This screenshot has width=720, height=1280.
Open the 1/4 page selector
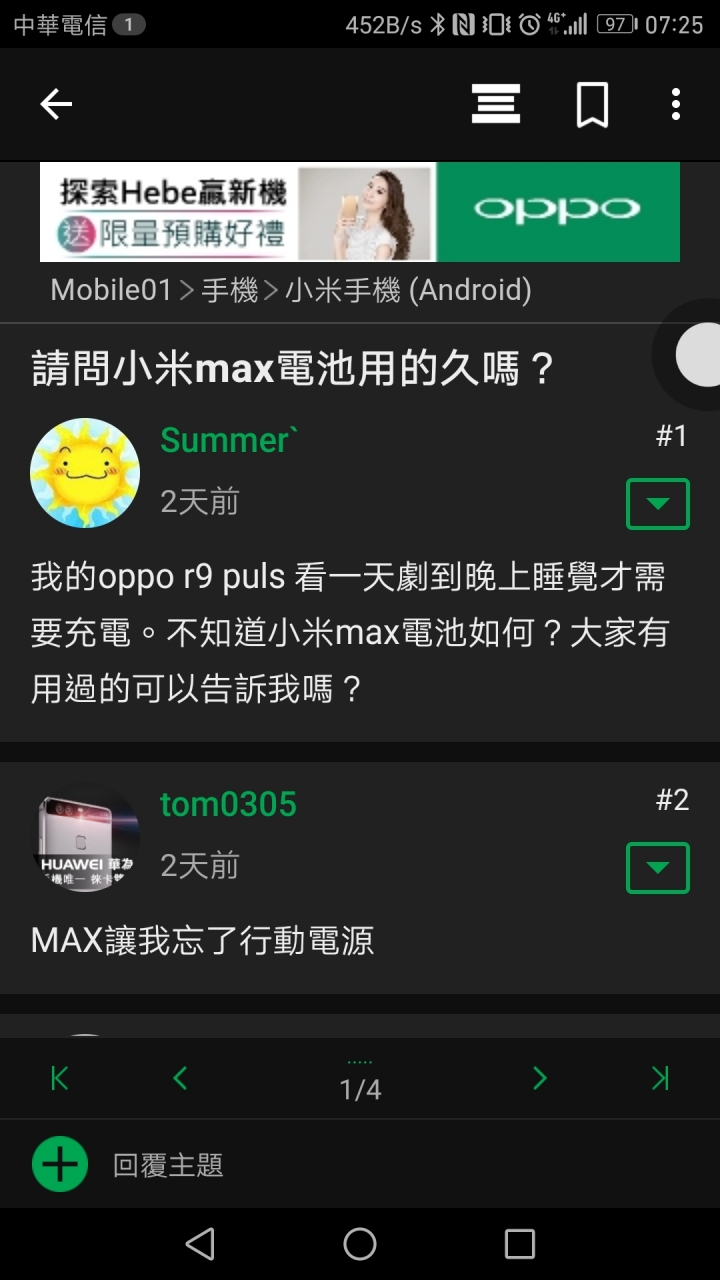point(360,1084)
